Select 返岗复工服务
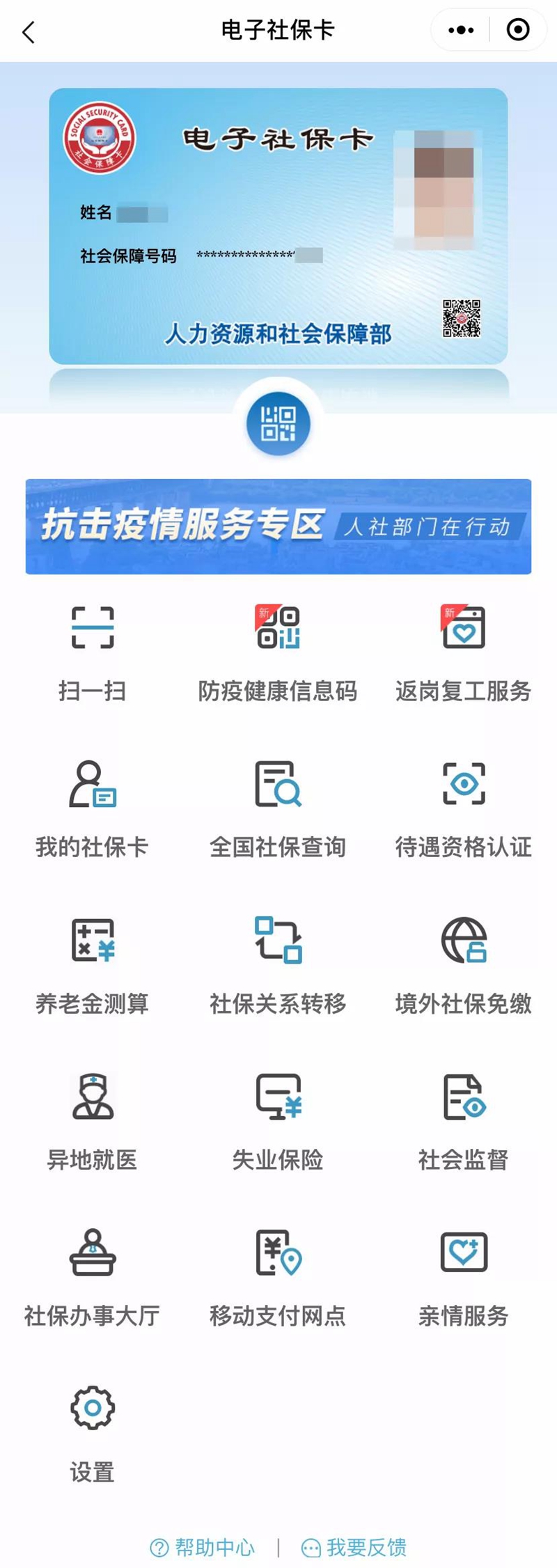This screenshot has height=1568, width=557. click(x=464, y=651)
